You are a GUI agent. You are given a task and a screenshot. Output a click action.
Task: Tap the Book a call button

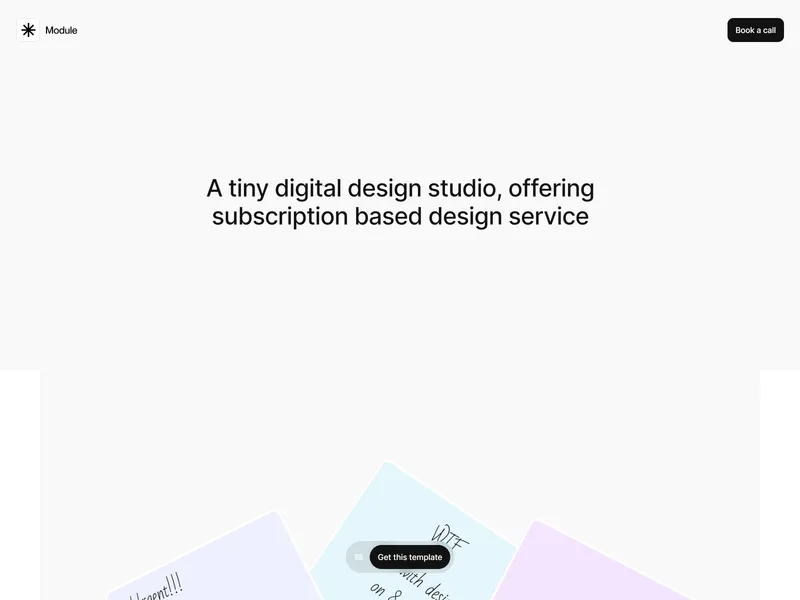[755, 30]
